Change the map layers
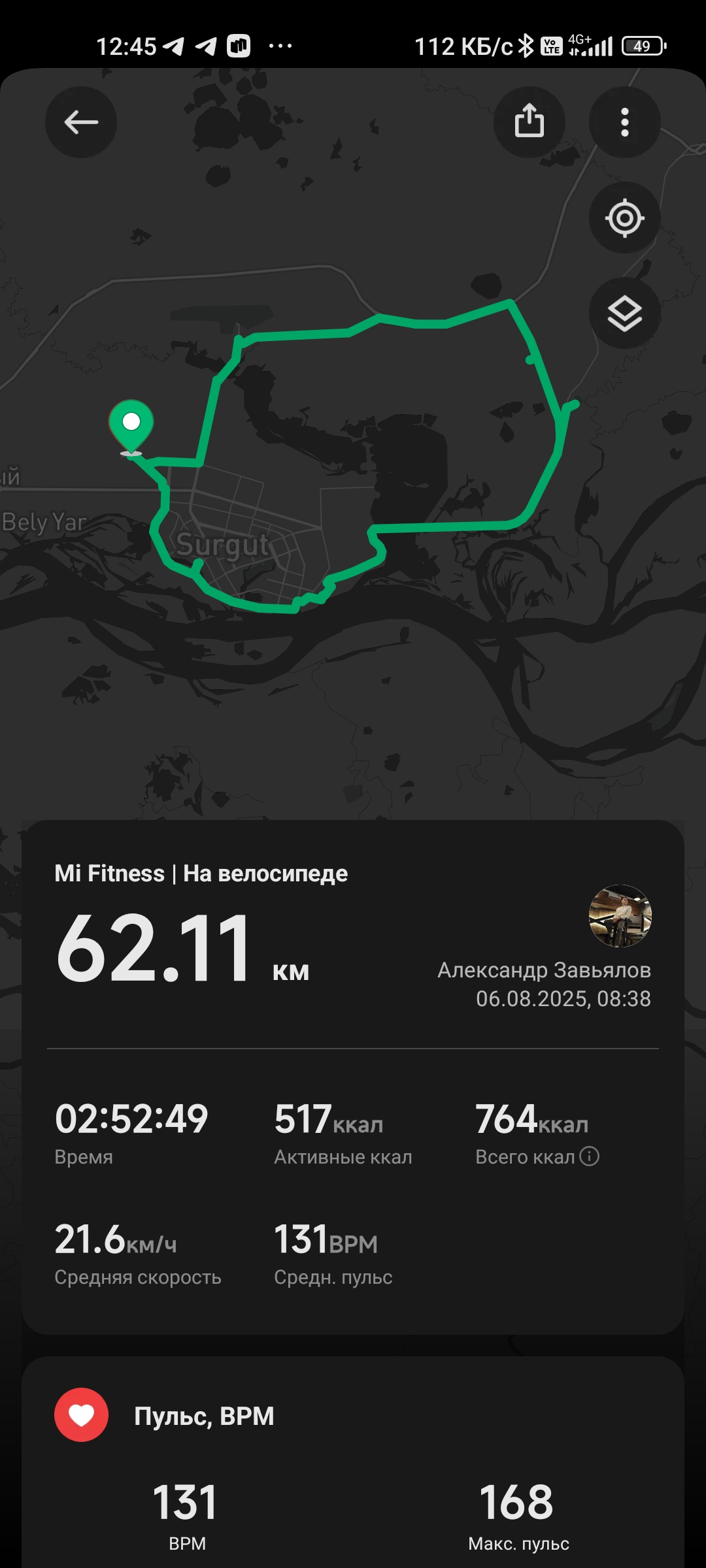Image resolution: width=706 pixels, height=1568 pixels. [625, 314]
